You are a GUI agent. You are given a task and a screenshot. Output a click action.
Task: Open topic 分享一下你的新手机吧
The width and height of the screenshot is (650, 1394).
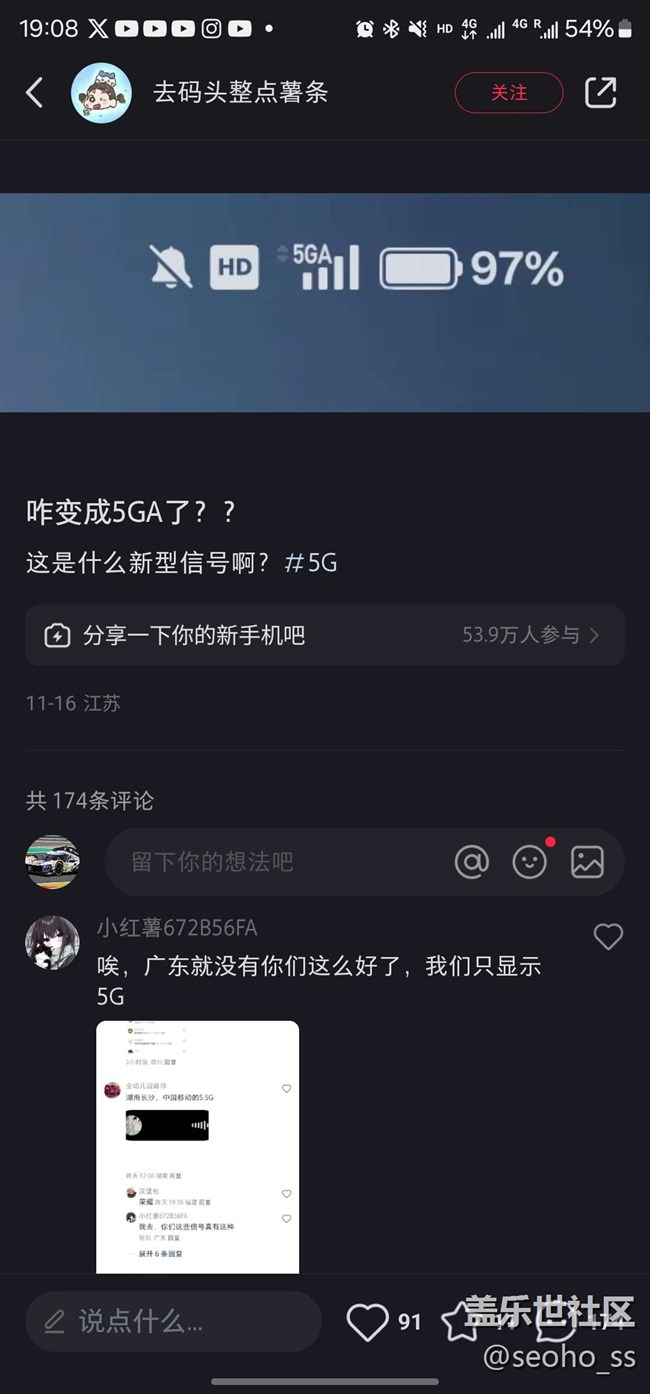pyautogui.click(x=325, y=635)
